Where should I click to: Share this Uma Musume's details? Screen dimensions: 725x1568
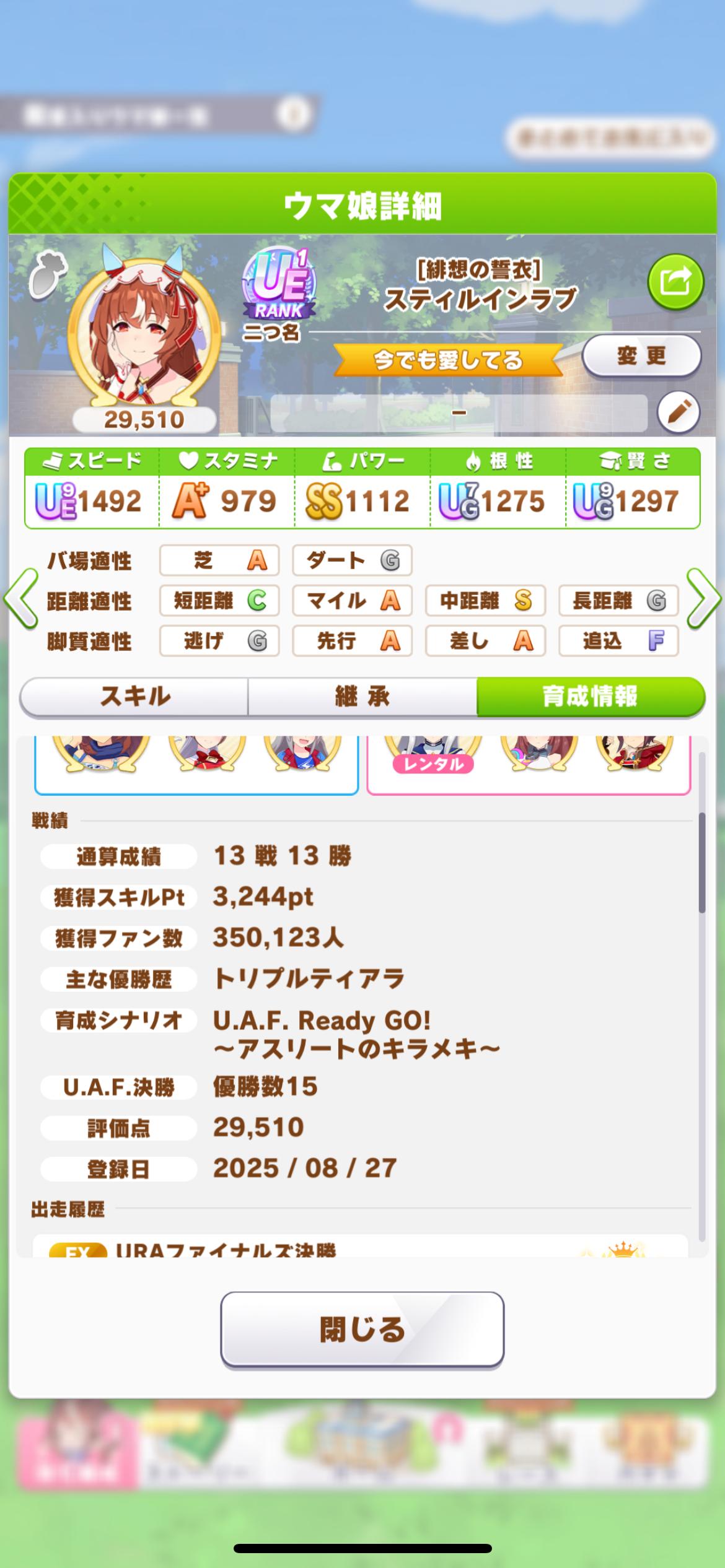pyautogui.click(x=675, y=282)
